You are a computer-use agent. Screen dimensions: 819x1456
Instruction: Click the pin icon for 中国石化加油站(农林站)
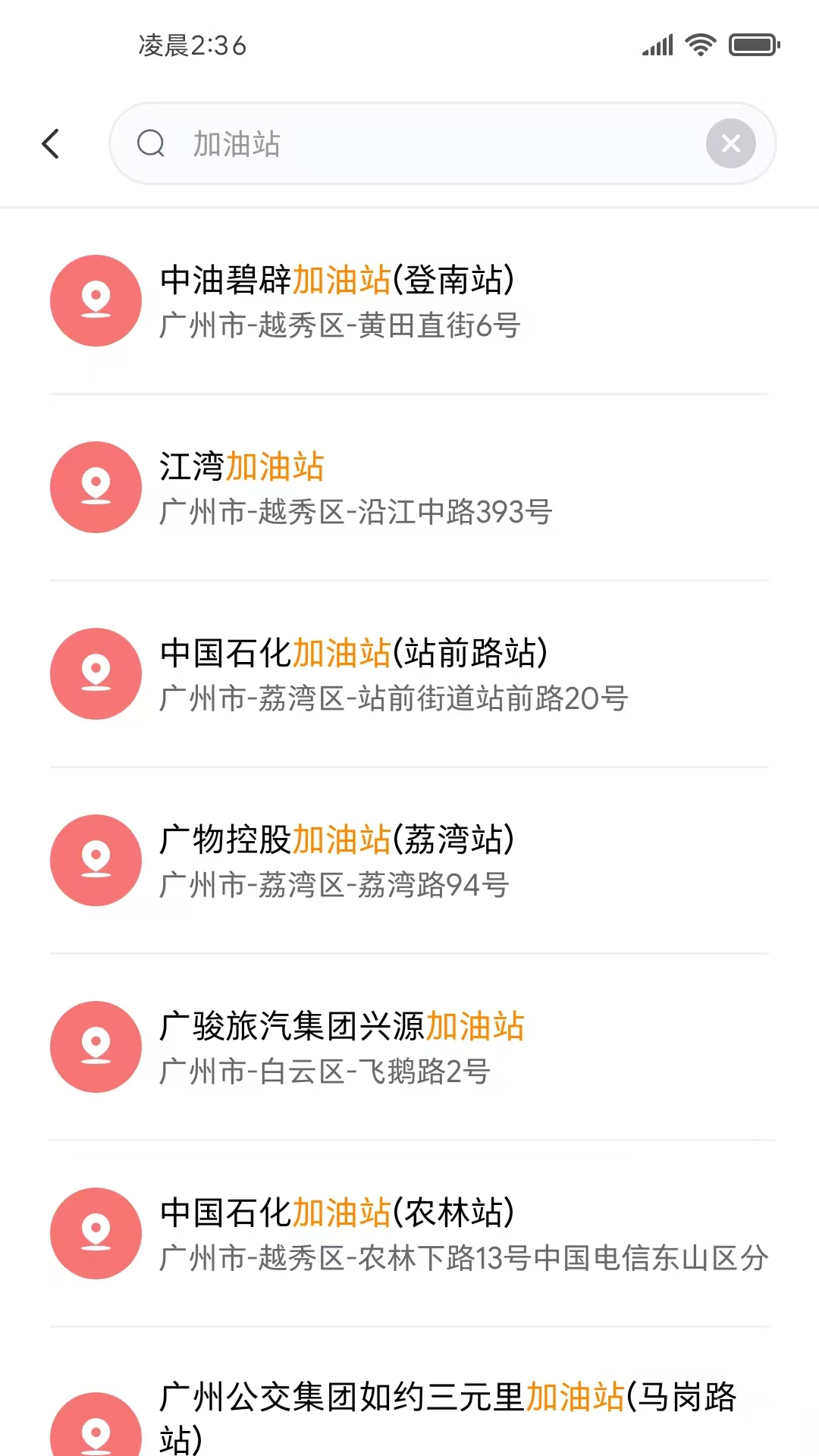pos(95,1234)
